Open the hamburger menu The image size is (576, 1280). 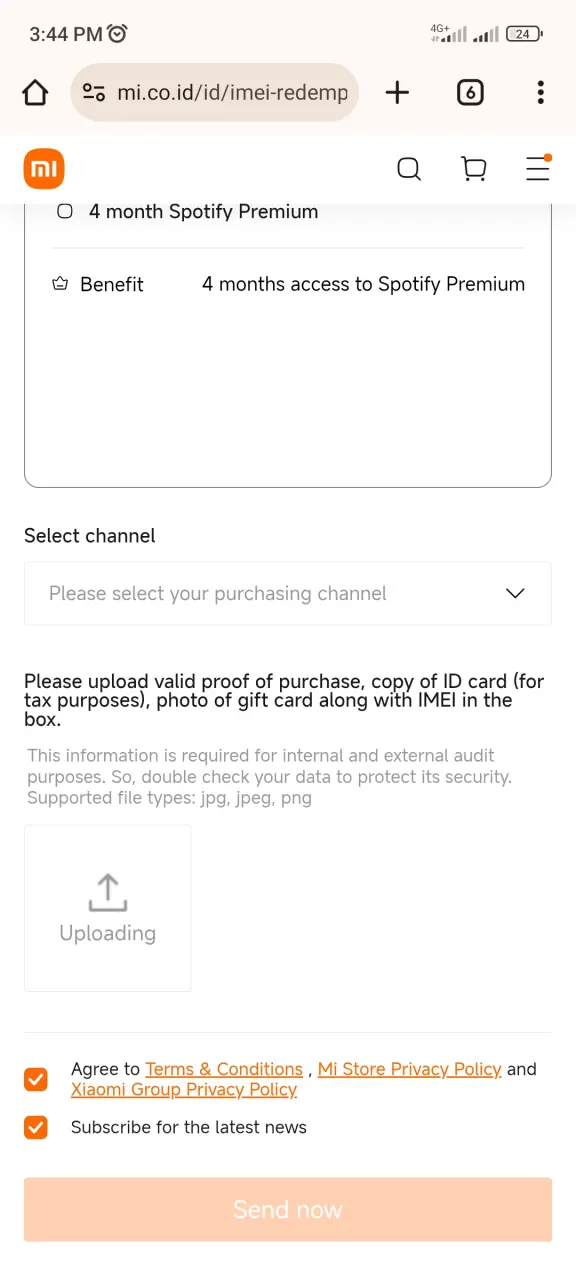click(538, 168)
